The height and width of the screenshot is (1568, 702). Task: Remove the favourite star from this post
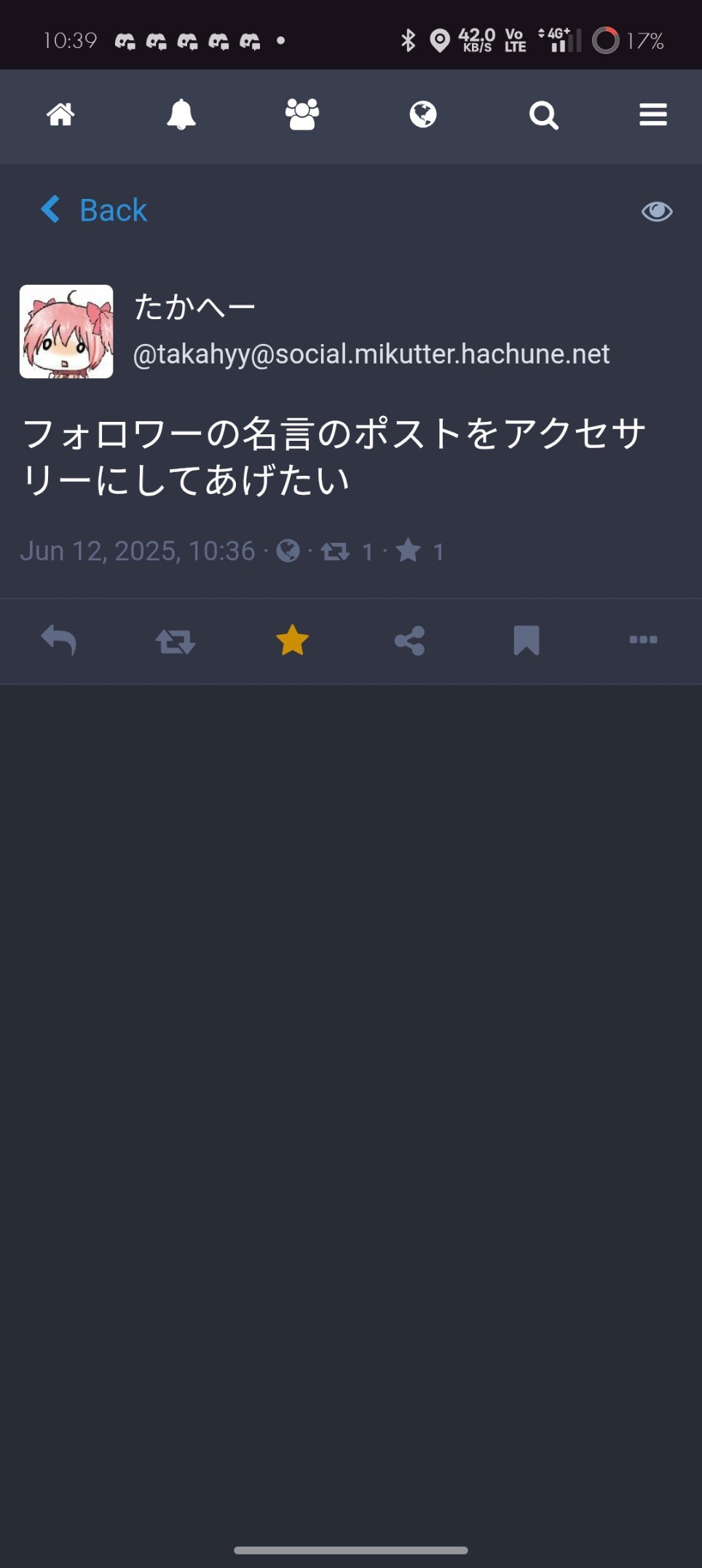click(293, 641)
